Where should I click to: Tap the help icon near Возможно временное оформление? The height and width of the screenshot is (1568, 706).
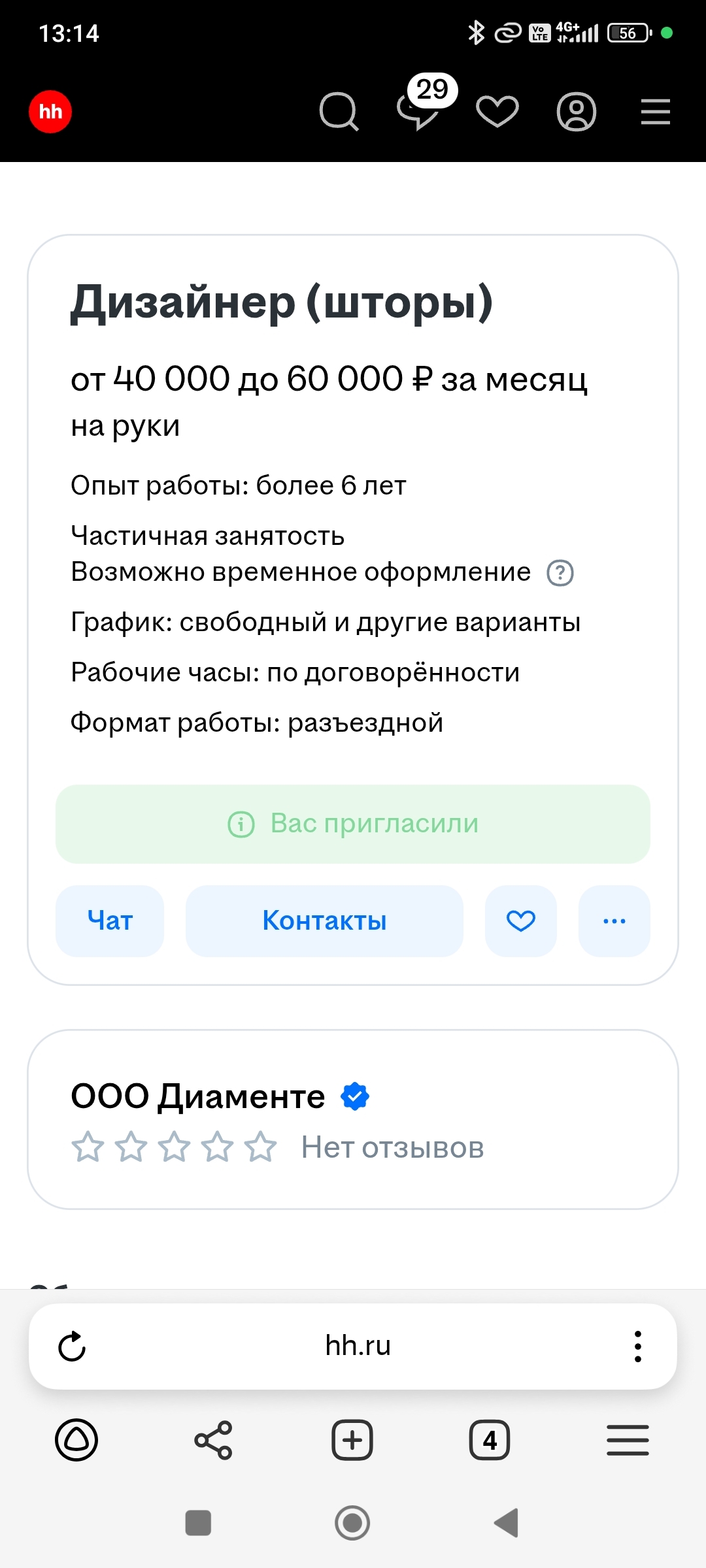pos(560,573)
